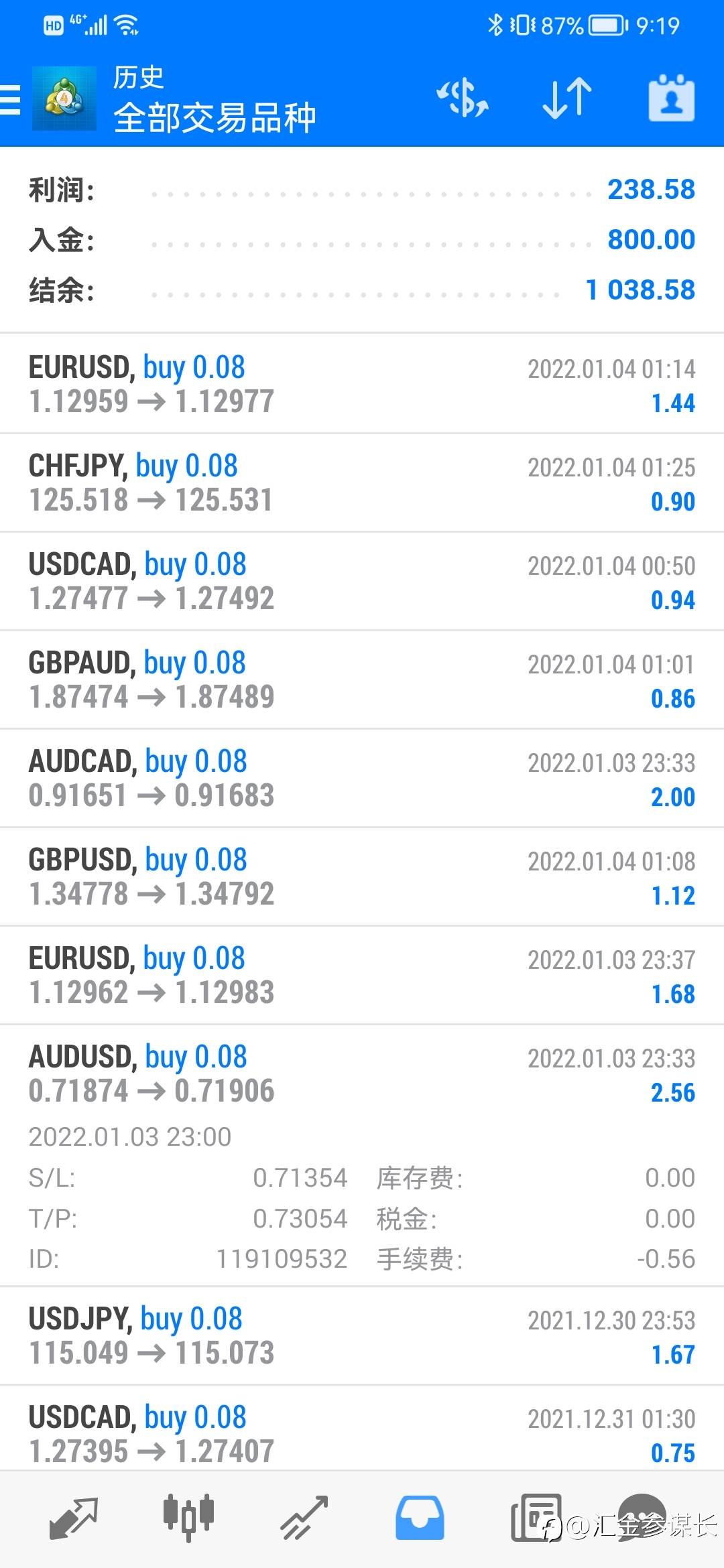724x1568 pixels.
Task: Open the symbol filter dollar icon
Action: point(463,99)
